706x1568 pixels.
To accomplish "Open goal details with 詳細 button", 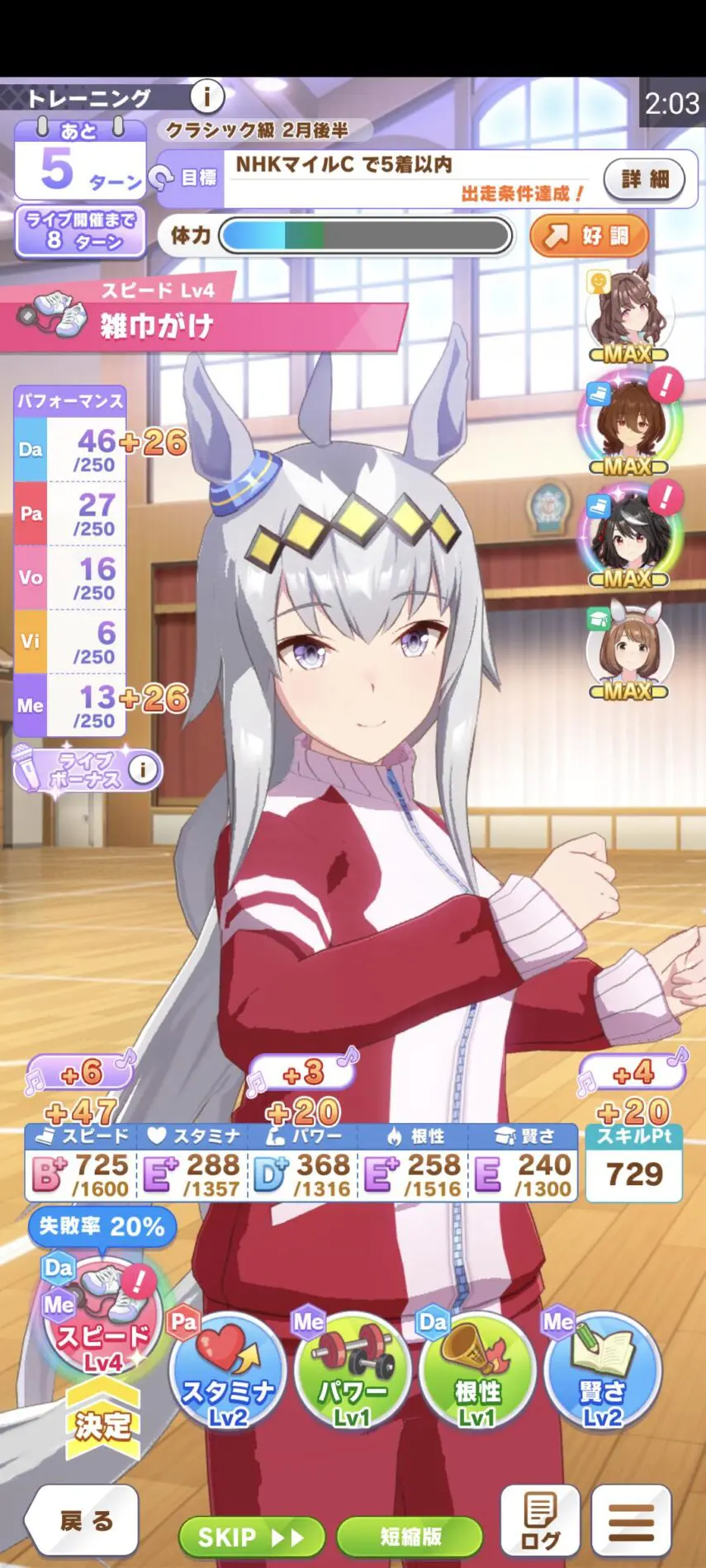I will (x=644, y=179).
